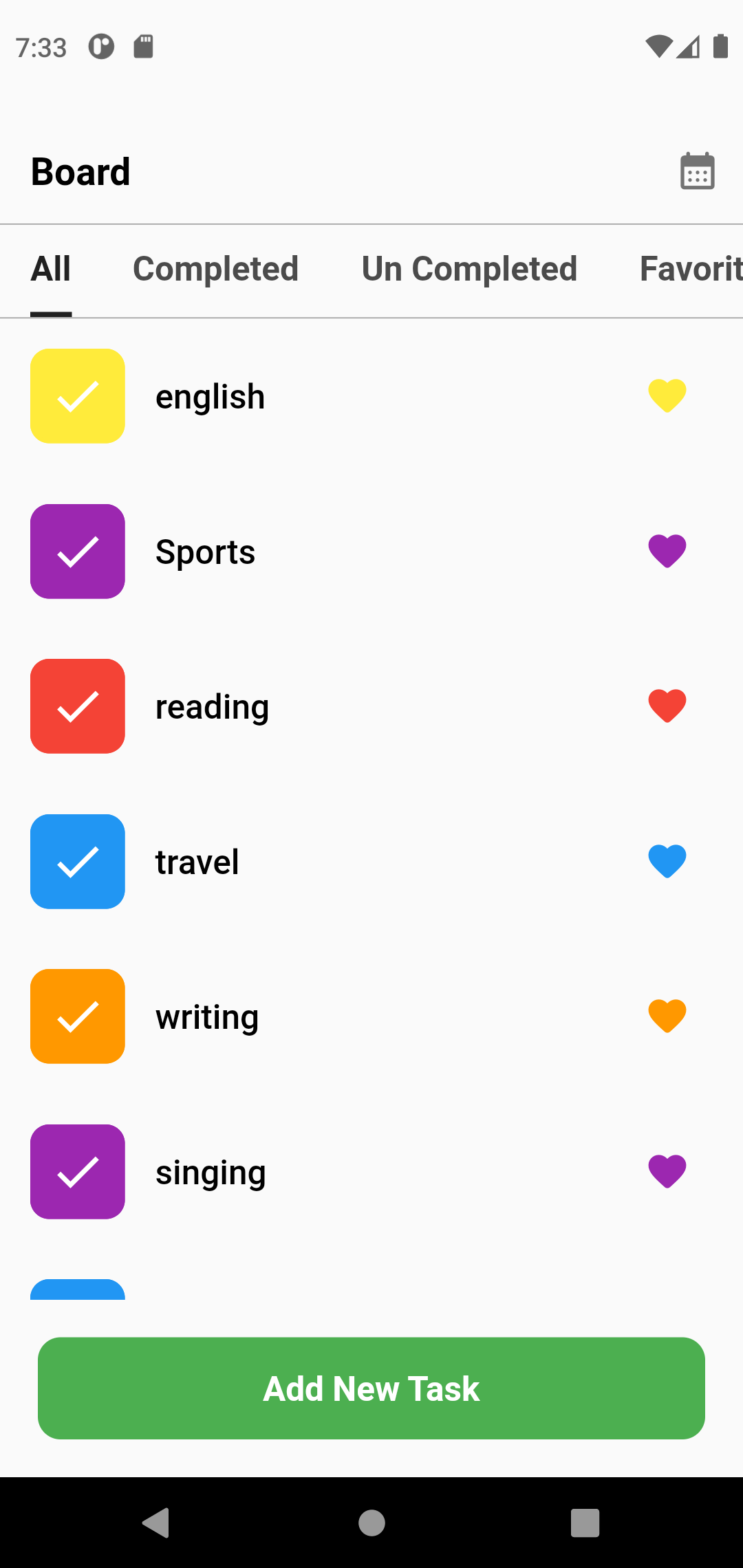Tap the status bar clock area

pyautogui.click(x=41, y=47)
